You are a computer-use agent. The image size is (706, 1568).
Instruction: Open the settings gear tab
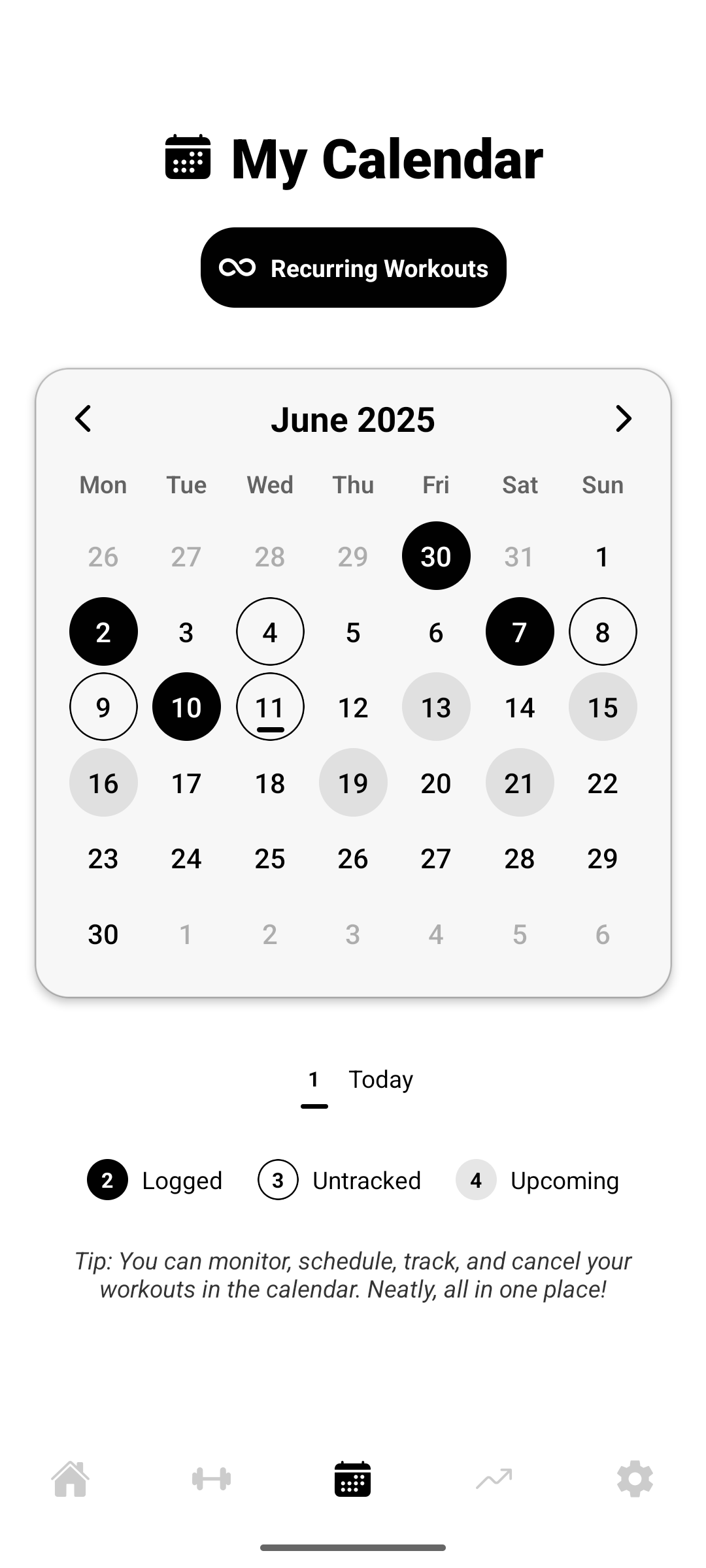(x=635, y=1478)
